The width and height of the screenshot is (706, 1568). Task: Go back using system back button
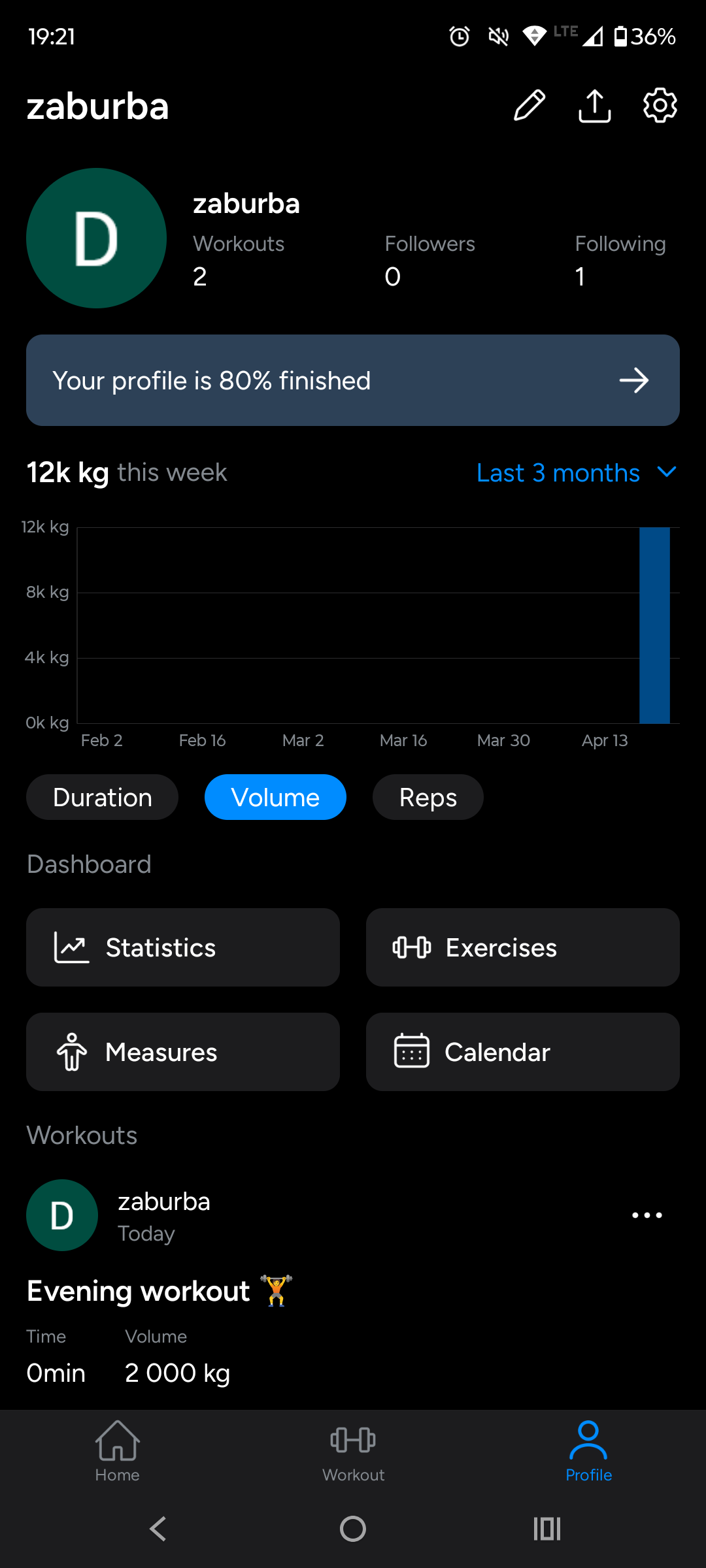(158, 1529)
